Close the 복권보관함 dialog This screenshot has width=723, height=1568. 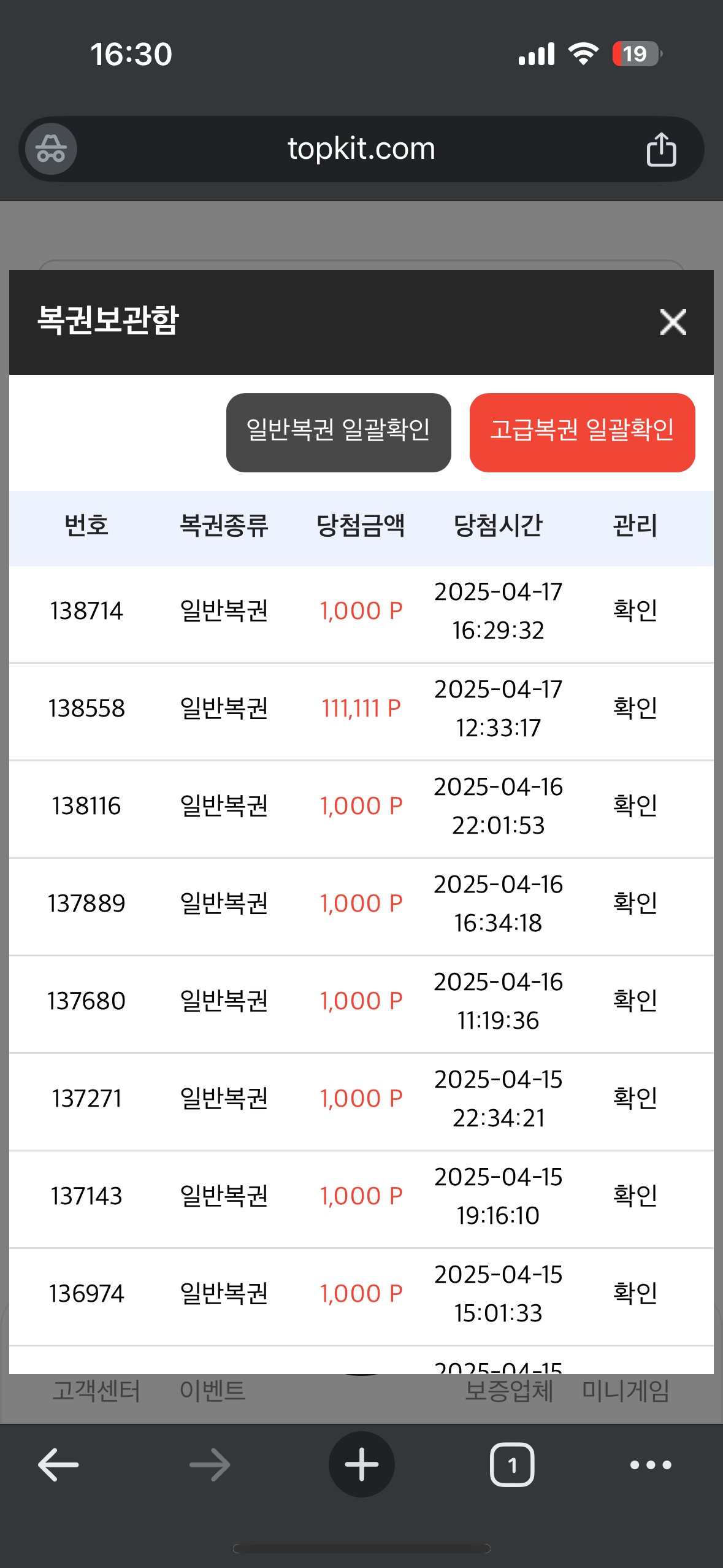pyautogui.click(x=673, y=322)
